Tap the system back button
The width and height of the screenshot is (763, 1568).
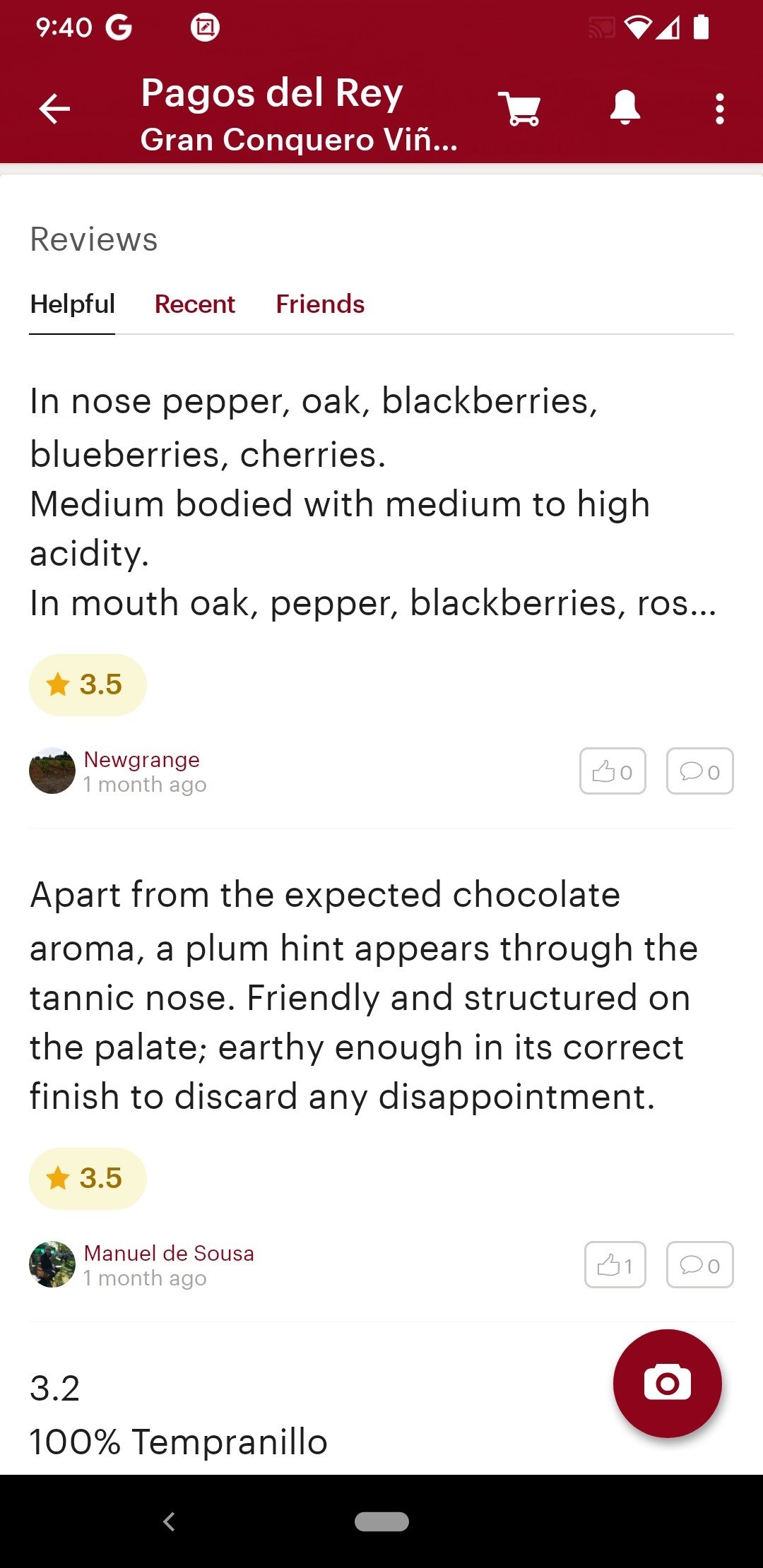click(169, 1521)
